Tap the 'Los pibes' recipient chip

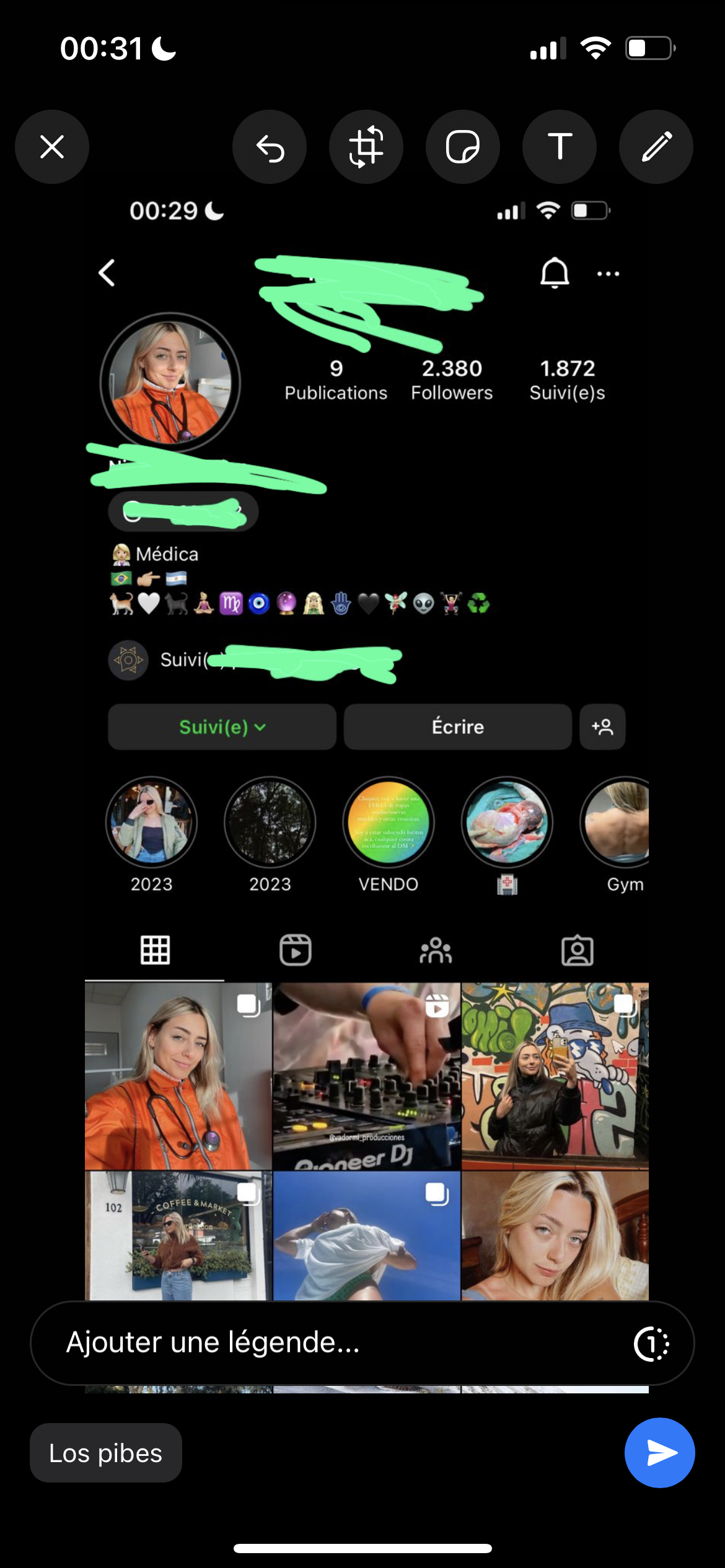[106, 1453]
